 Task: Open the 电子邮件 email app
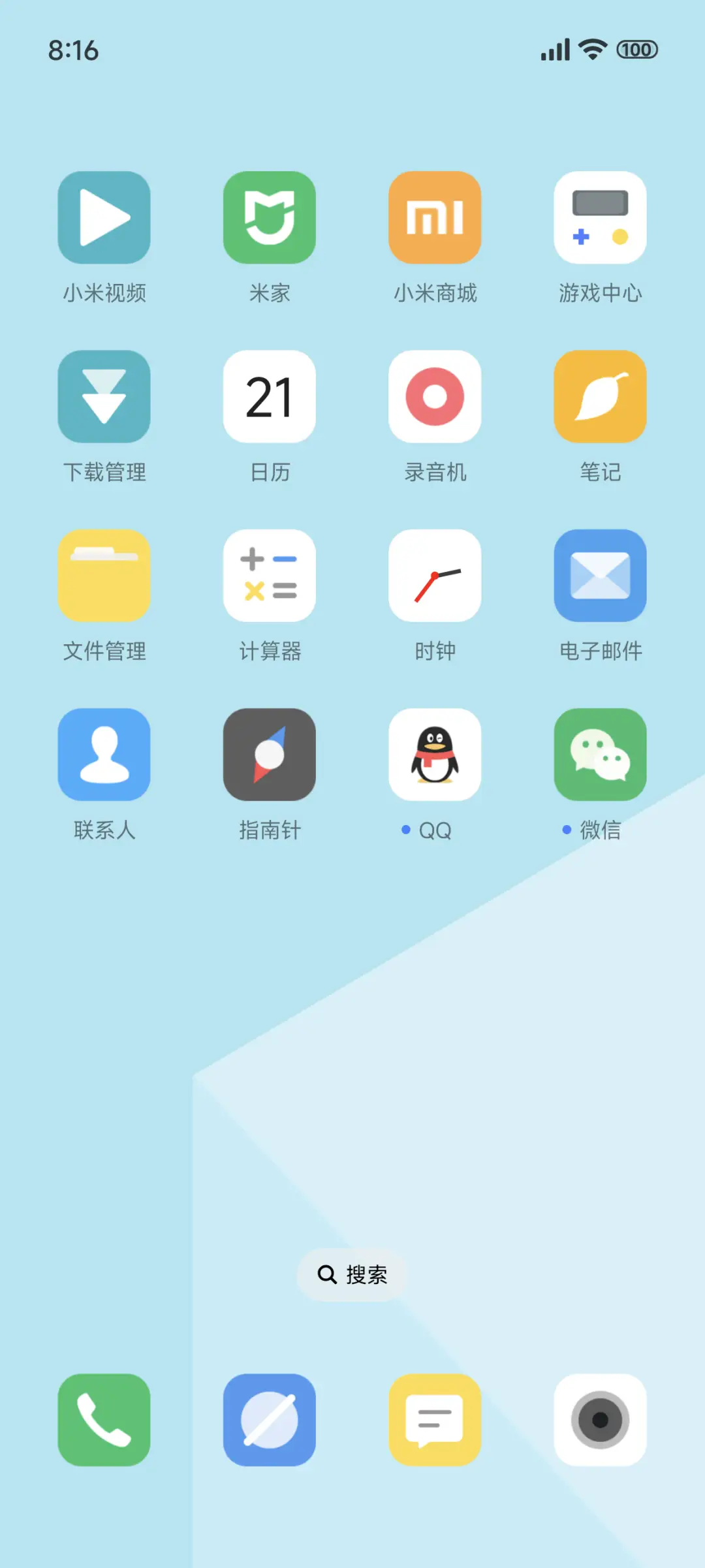coord(600,574)
